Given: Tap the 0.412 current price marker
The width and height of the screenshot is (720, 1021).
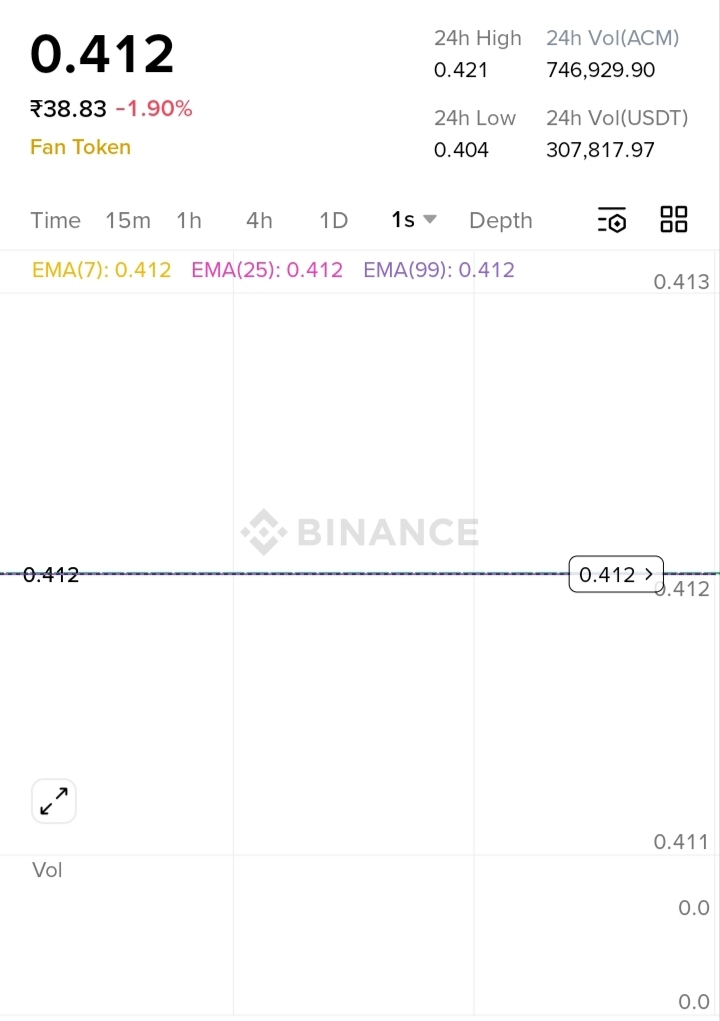Looking at the screenshot, I should 616,574.
